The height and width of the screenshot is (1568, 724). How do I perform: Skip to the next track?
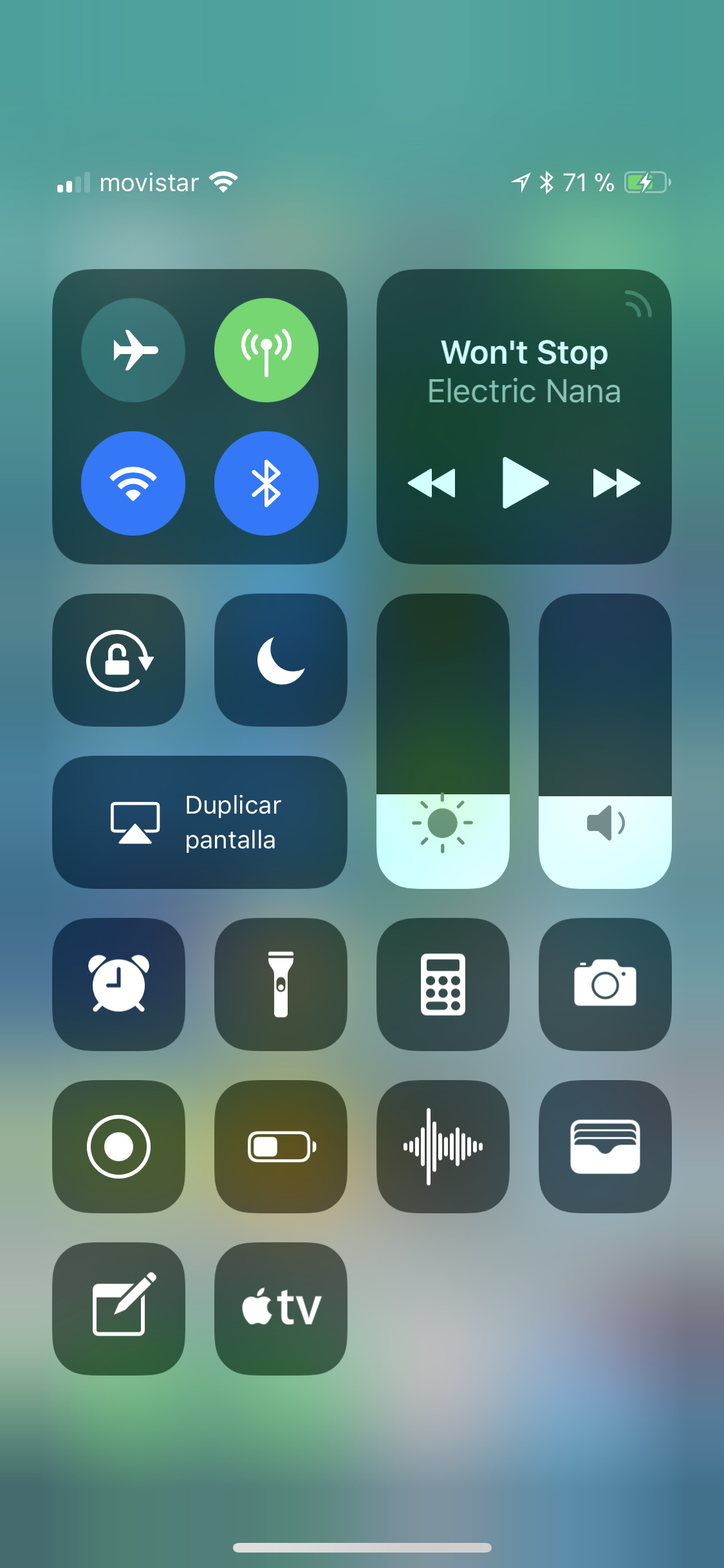tap(617, 483)
